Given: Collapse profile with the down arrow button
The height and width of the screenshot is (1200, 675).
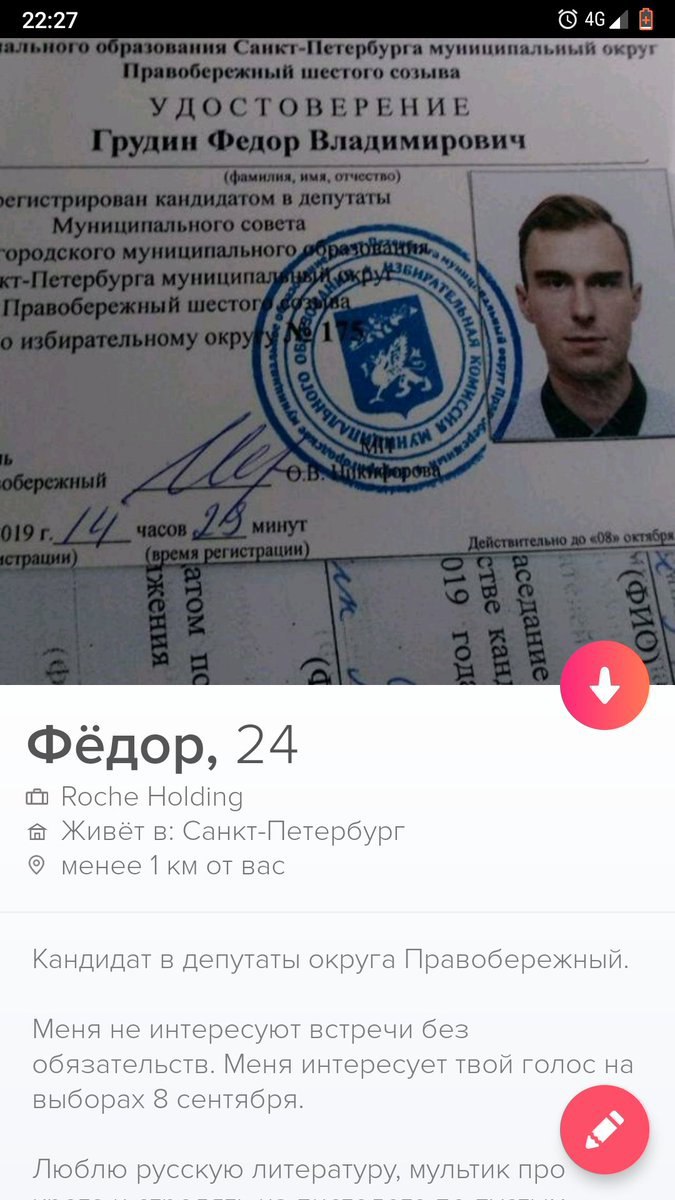Looking at the screenshot, I should click(x=604, y=686).
